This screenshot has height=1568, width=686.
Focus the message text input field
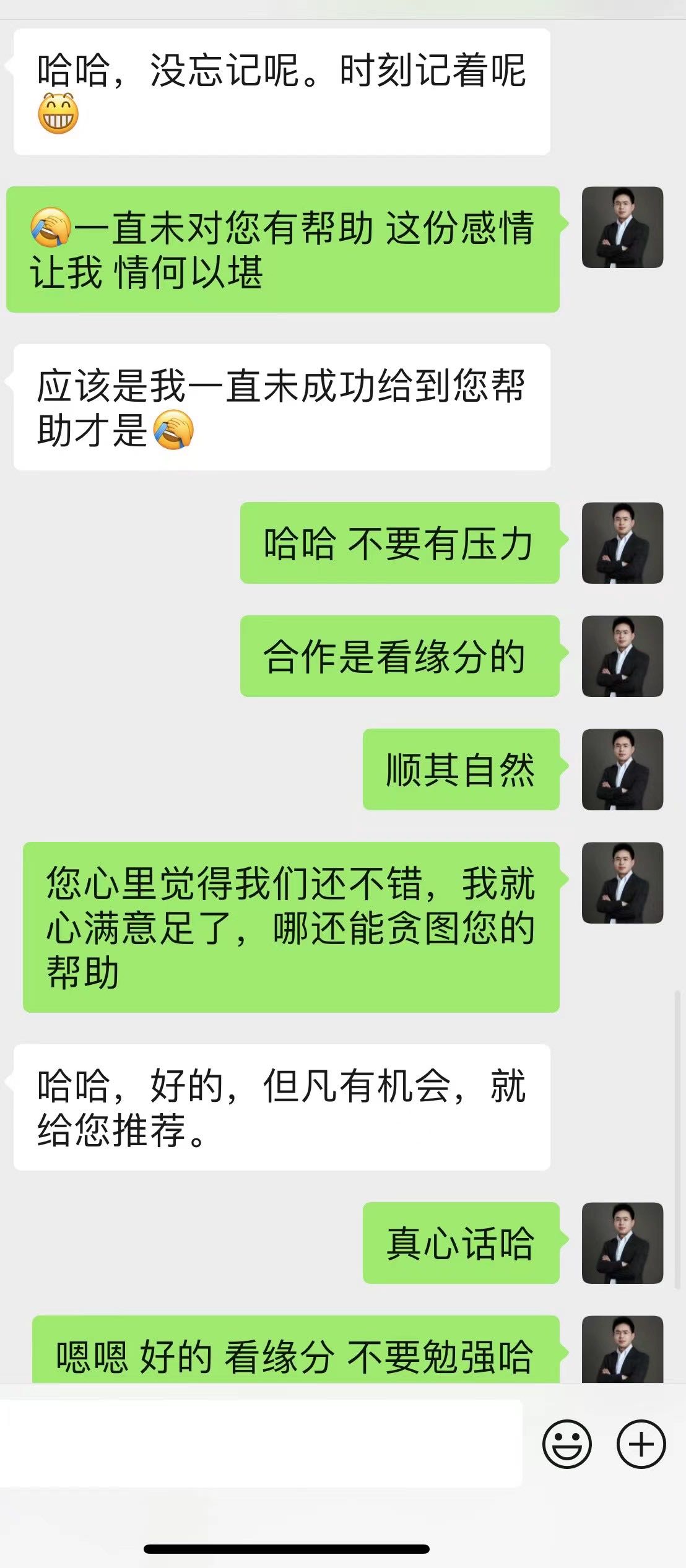click(x=260, y=1443)
